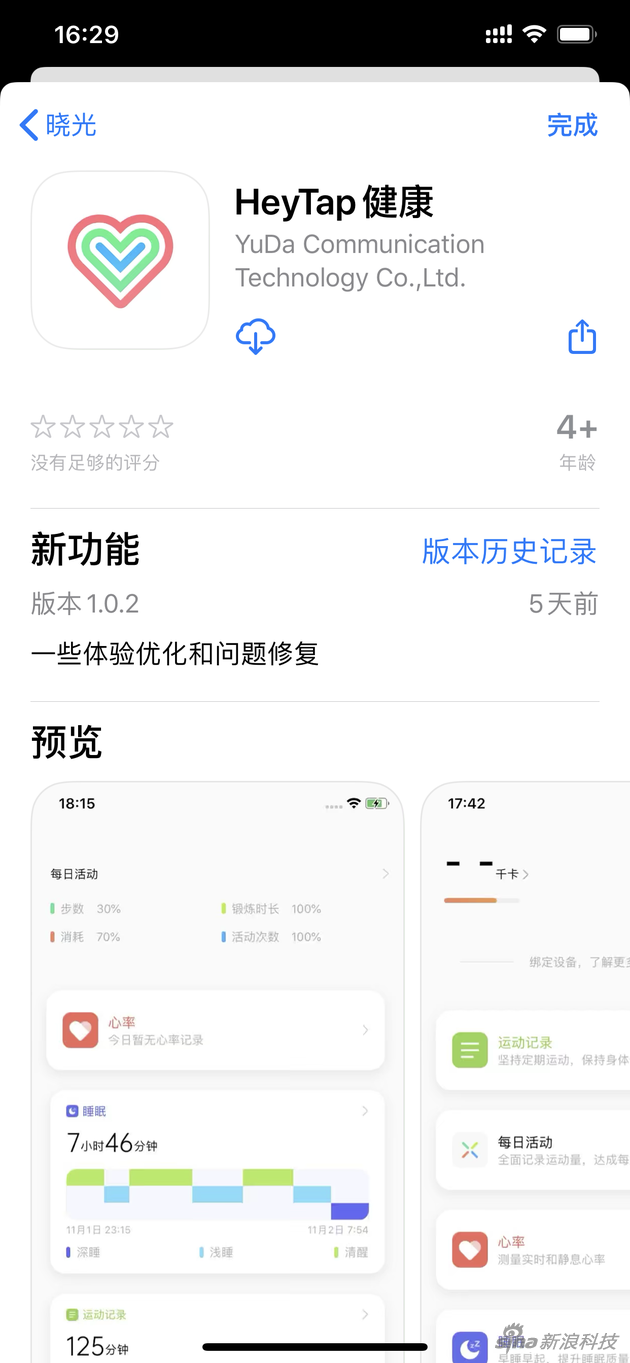Open the second preview screenshot
Viewport: 630px width, 1363px height.
[526, 1072]
